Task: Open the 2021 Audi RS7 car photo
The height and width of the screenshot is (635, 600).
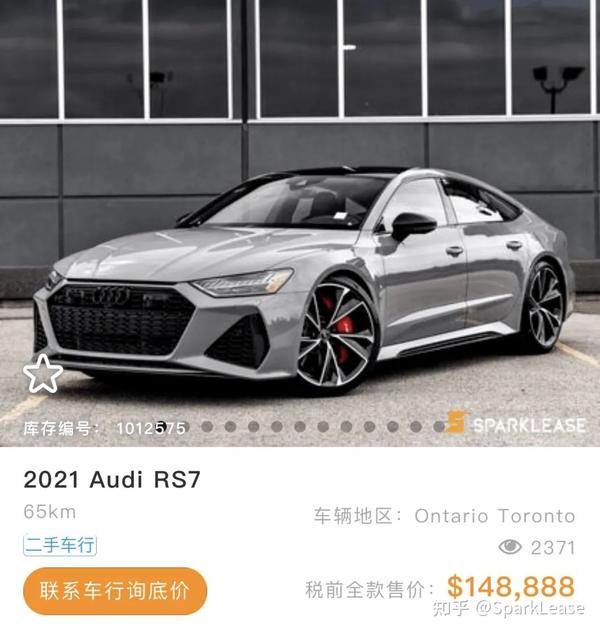Action: (300, 220)
